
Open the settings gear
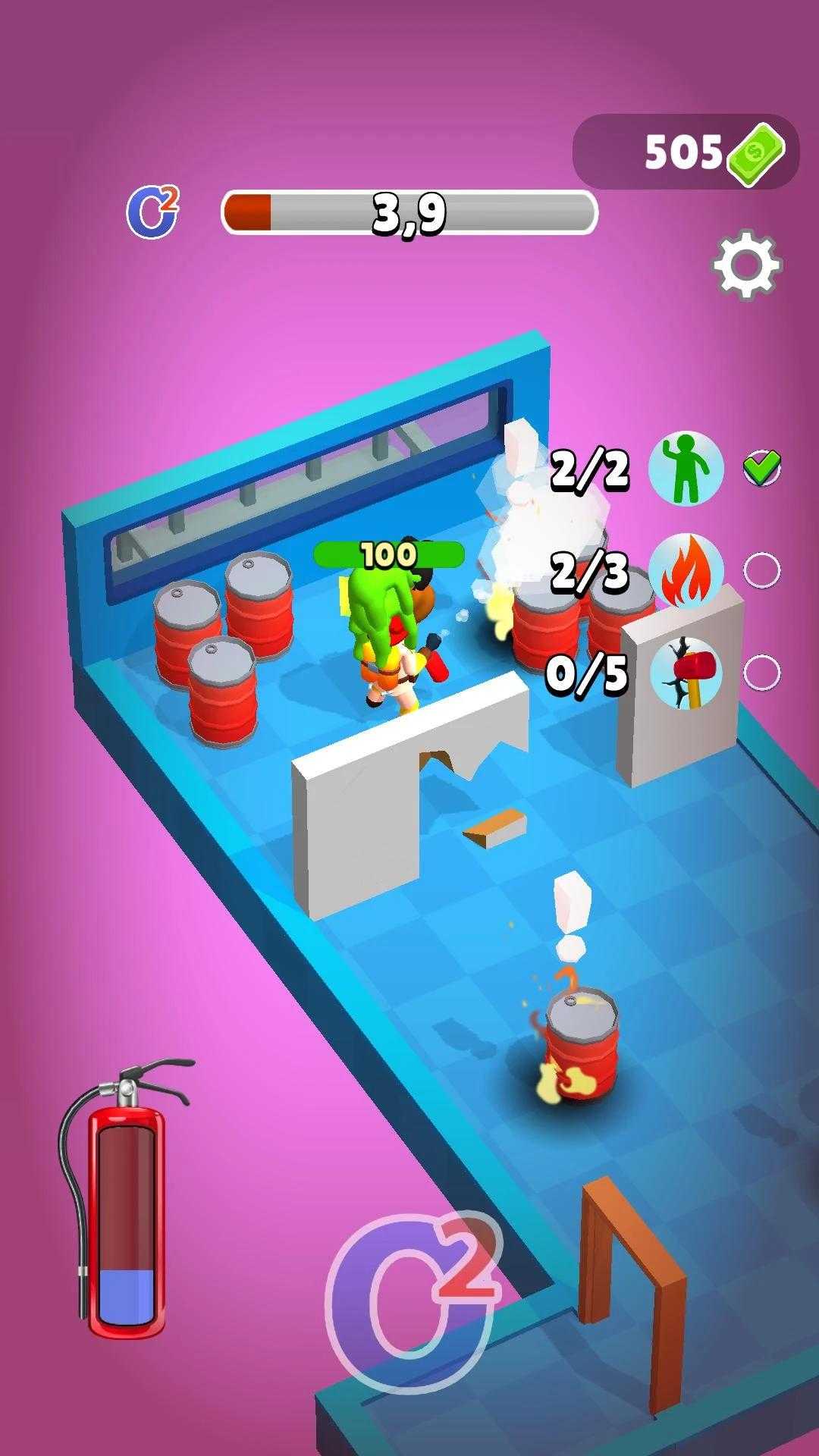click(x=746, y=265)
